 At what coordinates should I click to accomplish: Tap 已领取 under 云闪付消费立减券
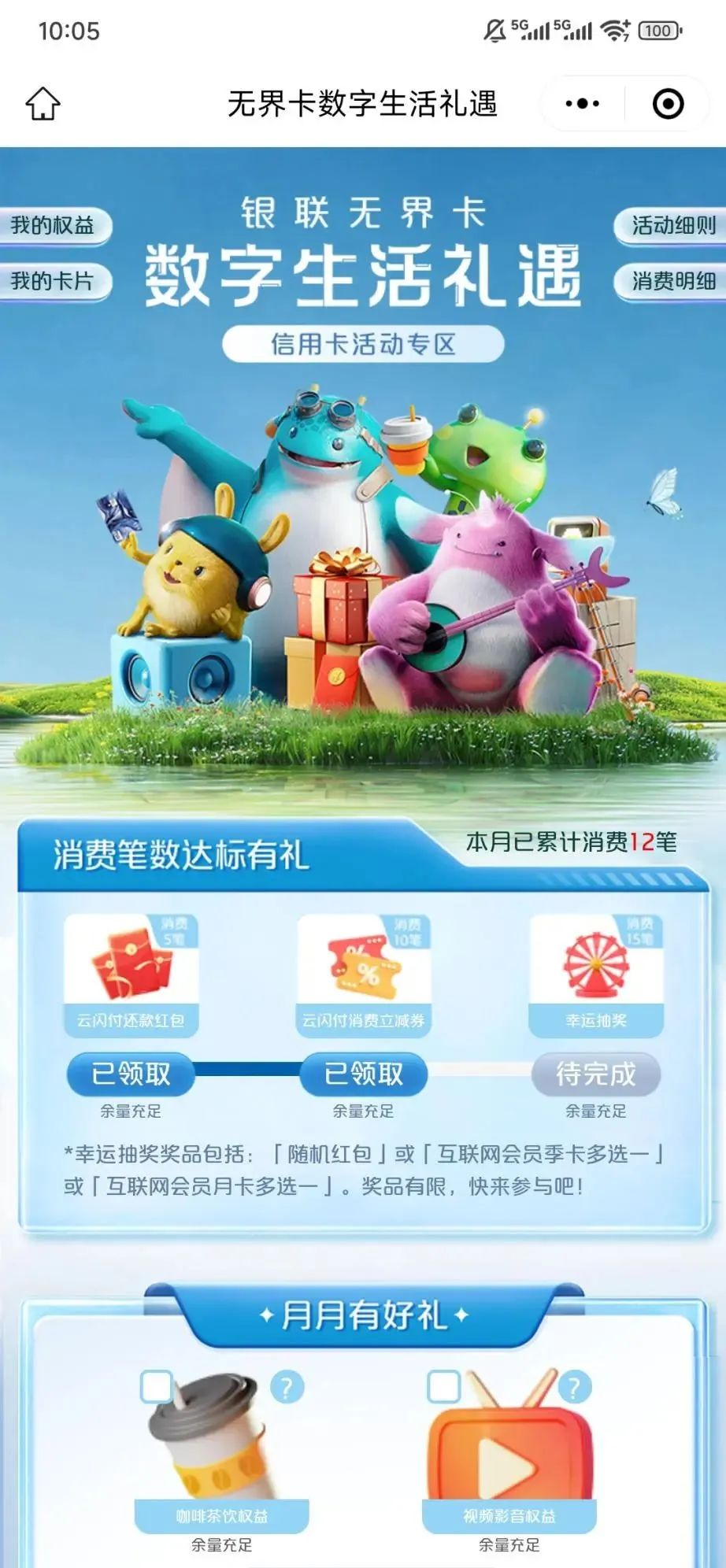363,1074
